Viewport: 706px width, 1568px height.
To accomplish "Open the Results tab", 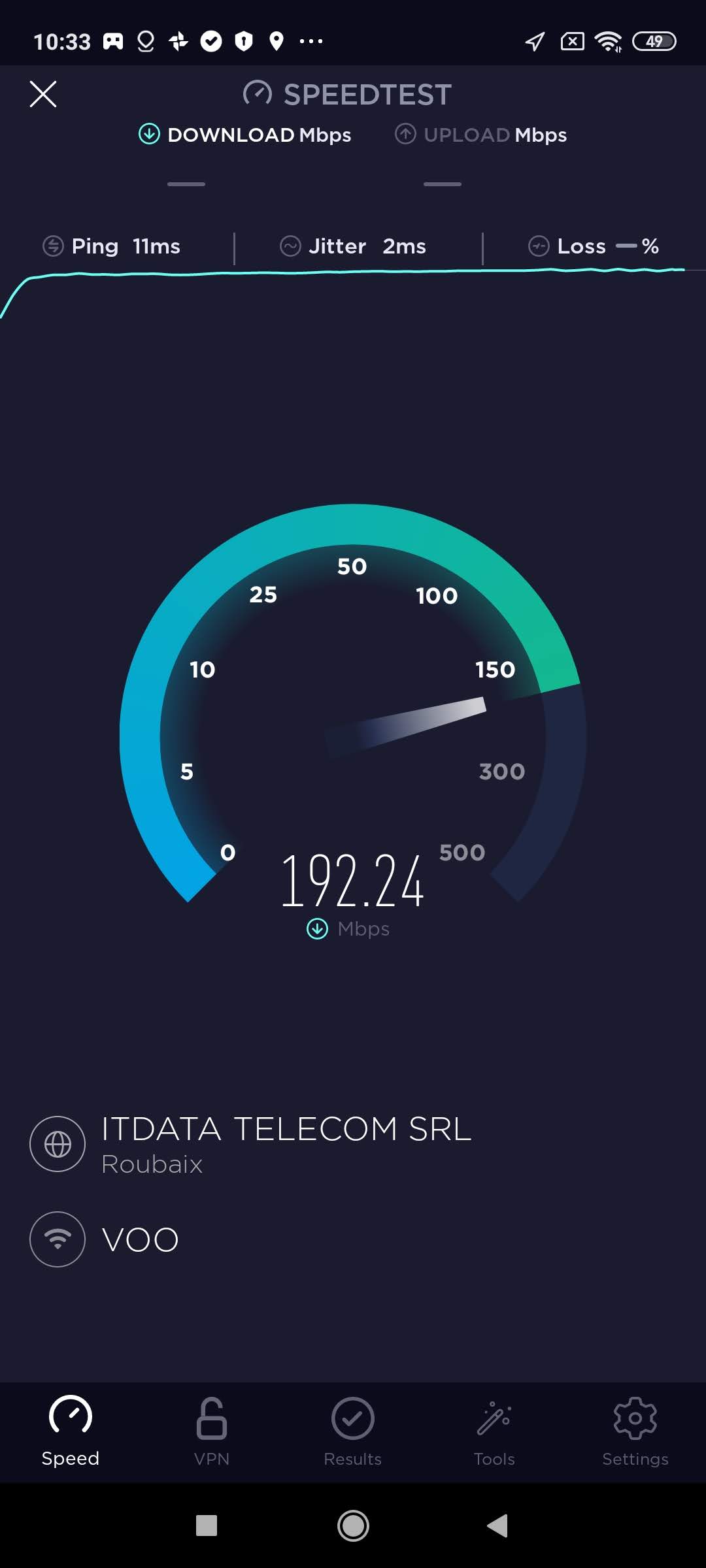I will coord(353,1431).
